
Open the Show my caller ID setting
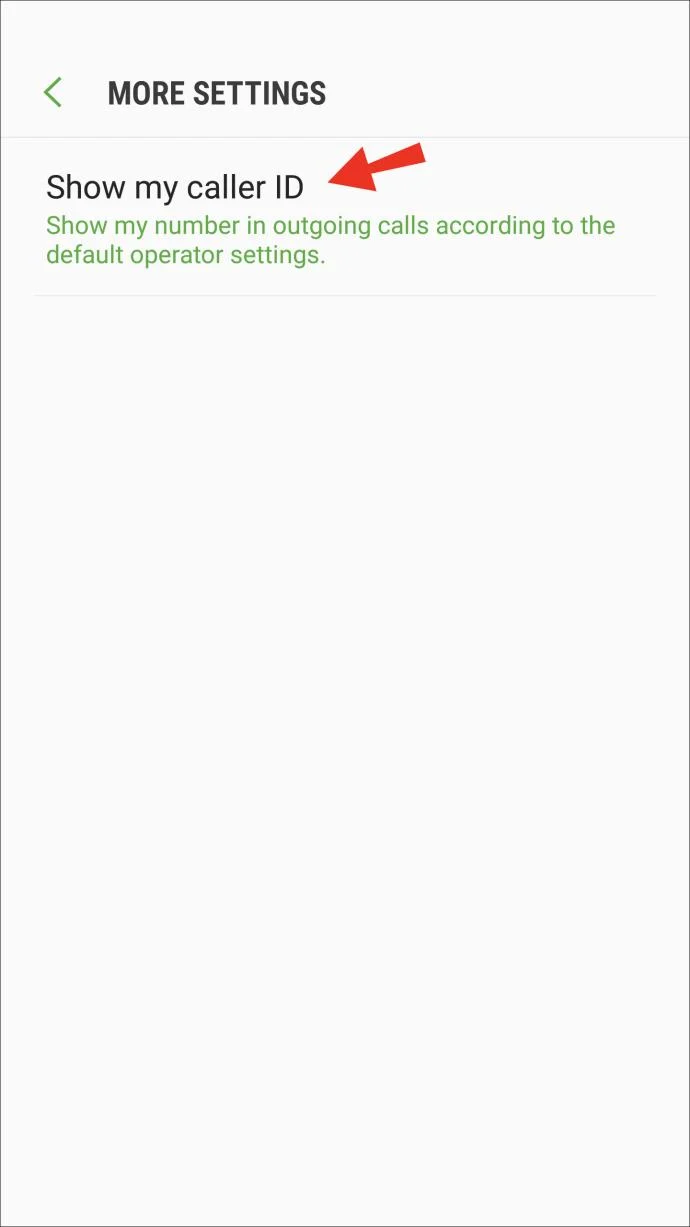(175, 187)
